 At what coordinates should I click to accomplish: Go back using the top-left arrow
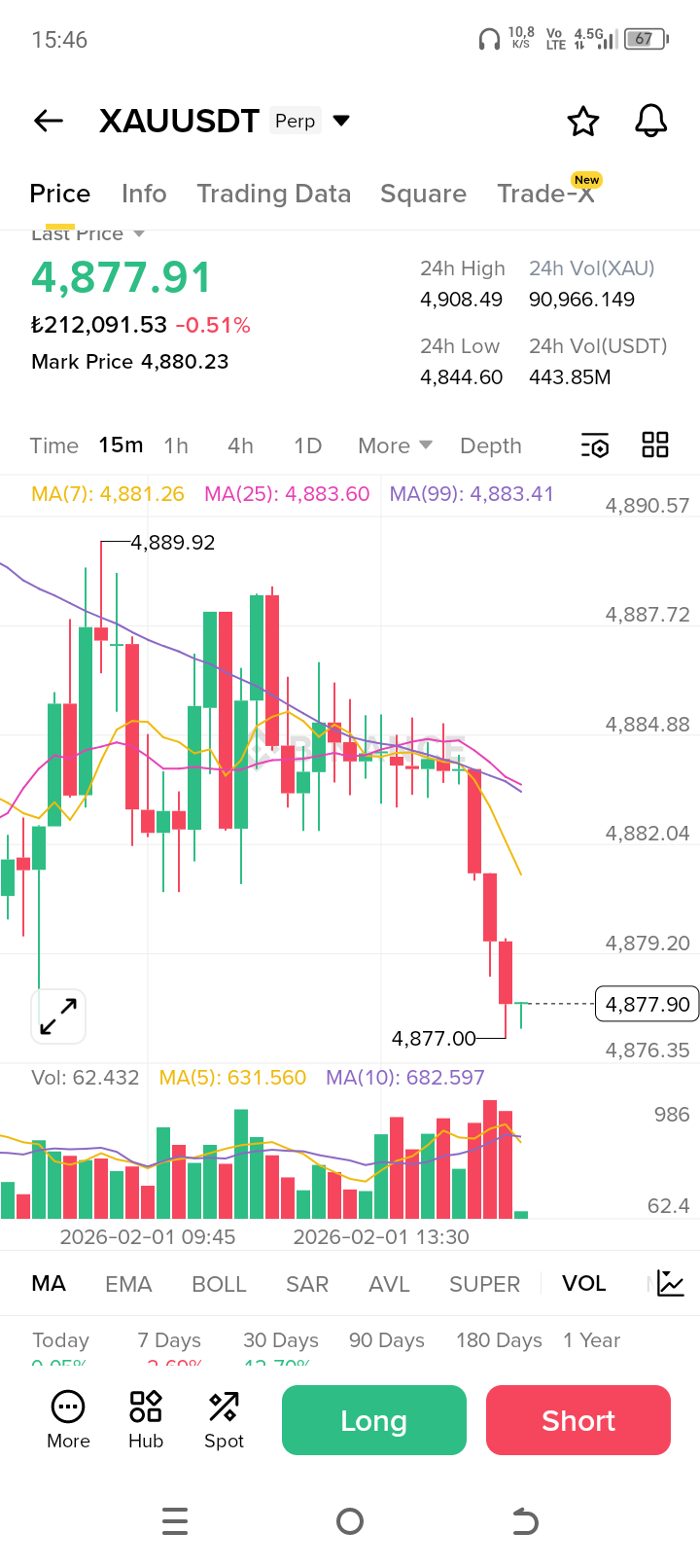click(49, 121)
